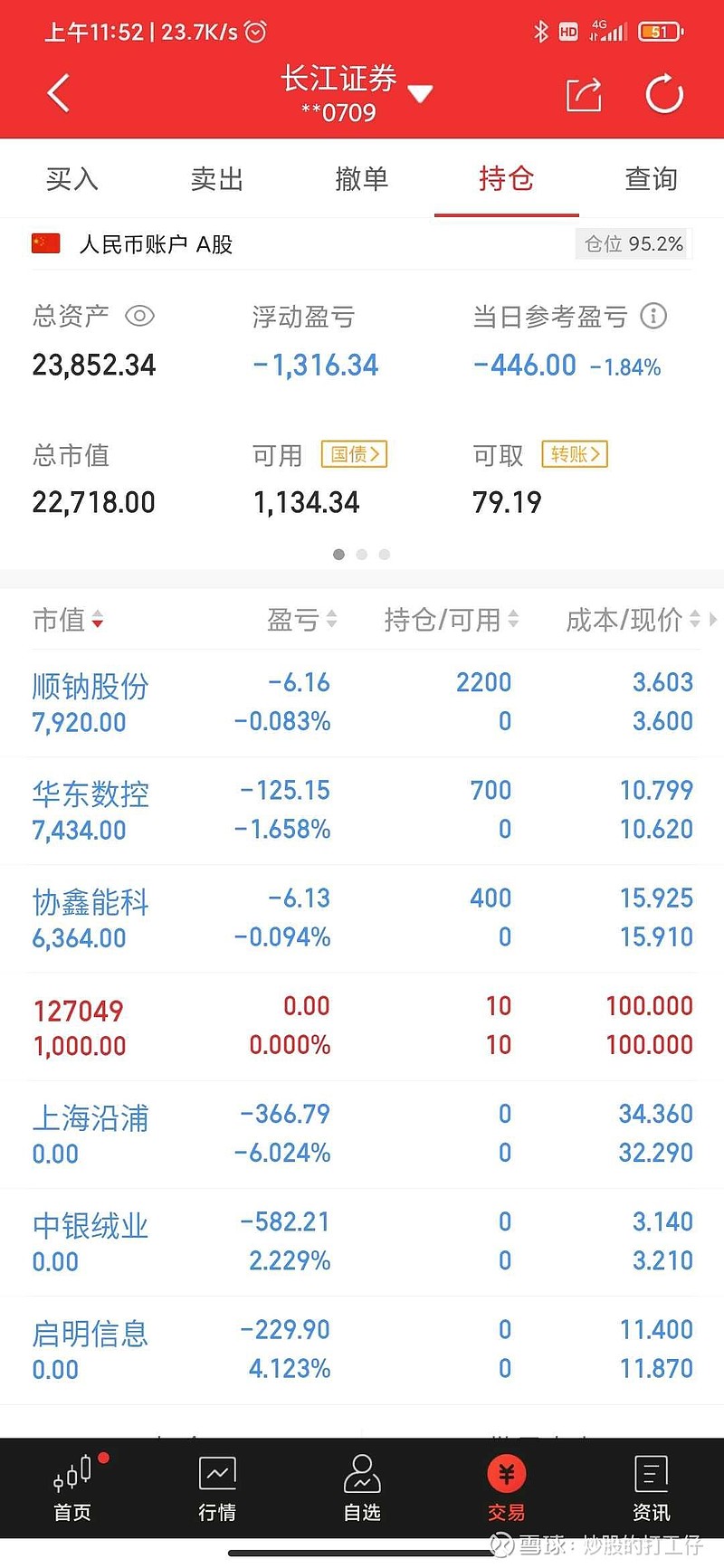
Task: Tap the 国债 button
Action: point(354,454)
